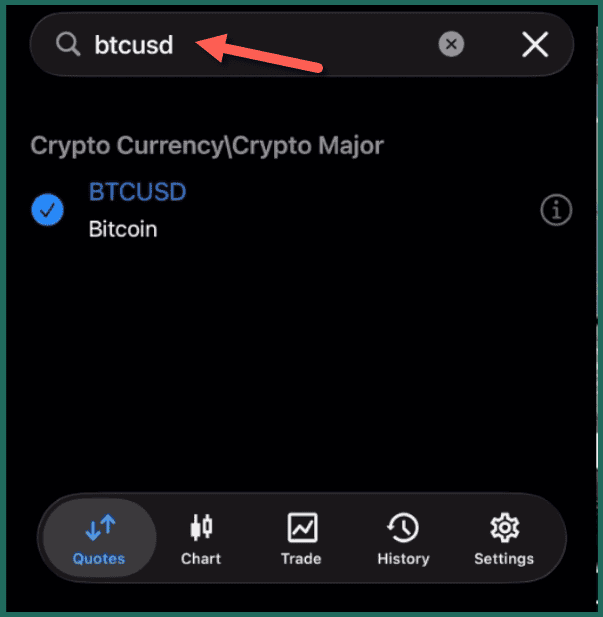The width and height of the screenshot is (603, 617).
Task: Open the Trade tab
Action: pyautogui.click(x=301, y=540)
